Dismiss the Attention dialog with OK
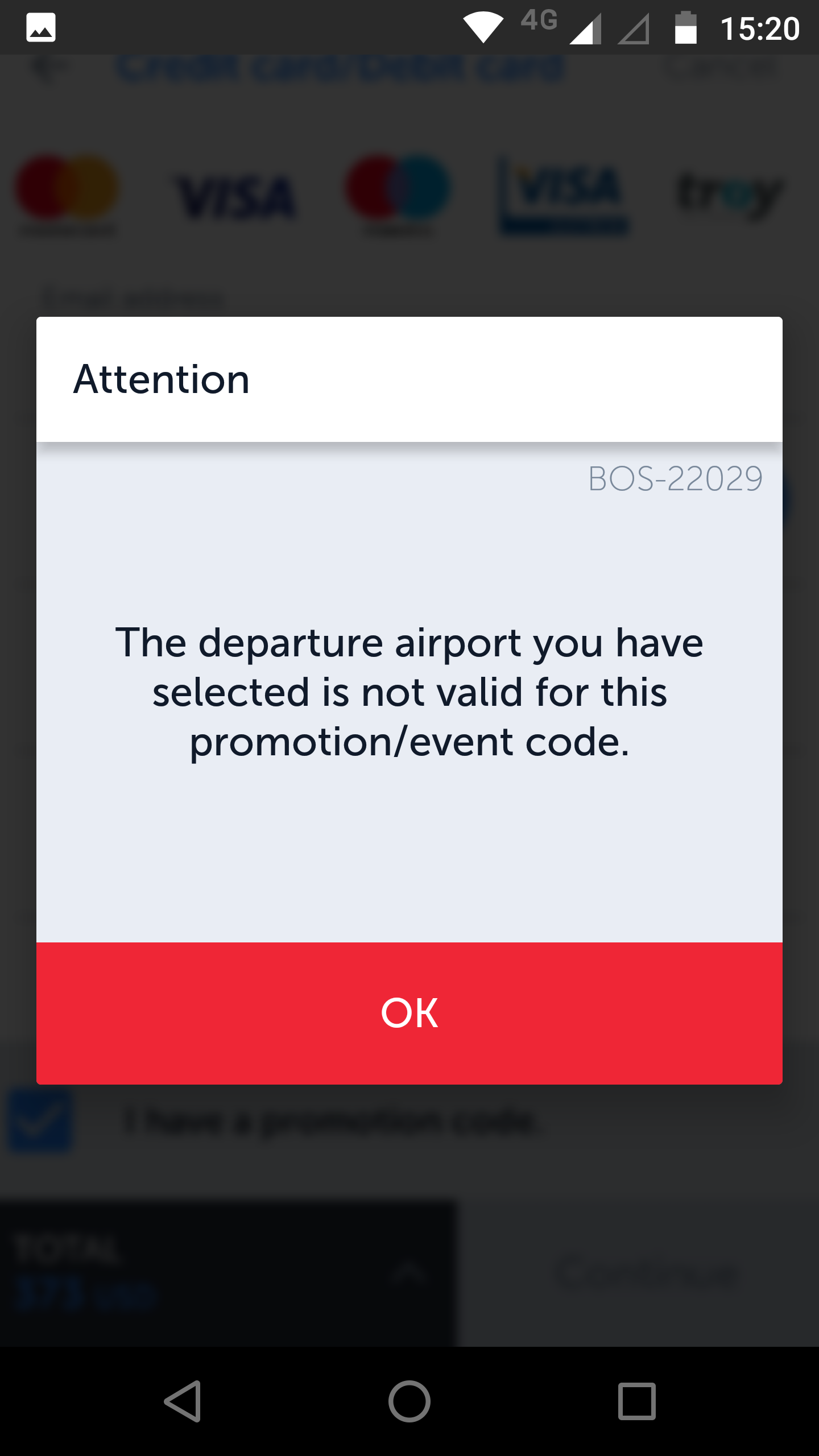819x1456 pixels. point(409,1013)
